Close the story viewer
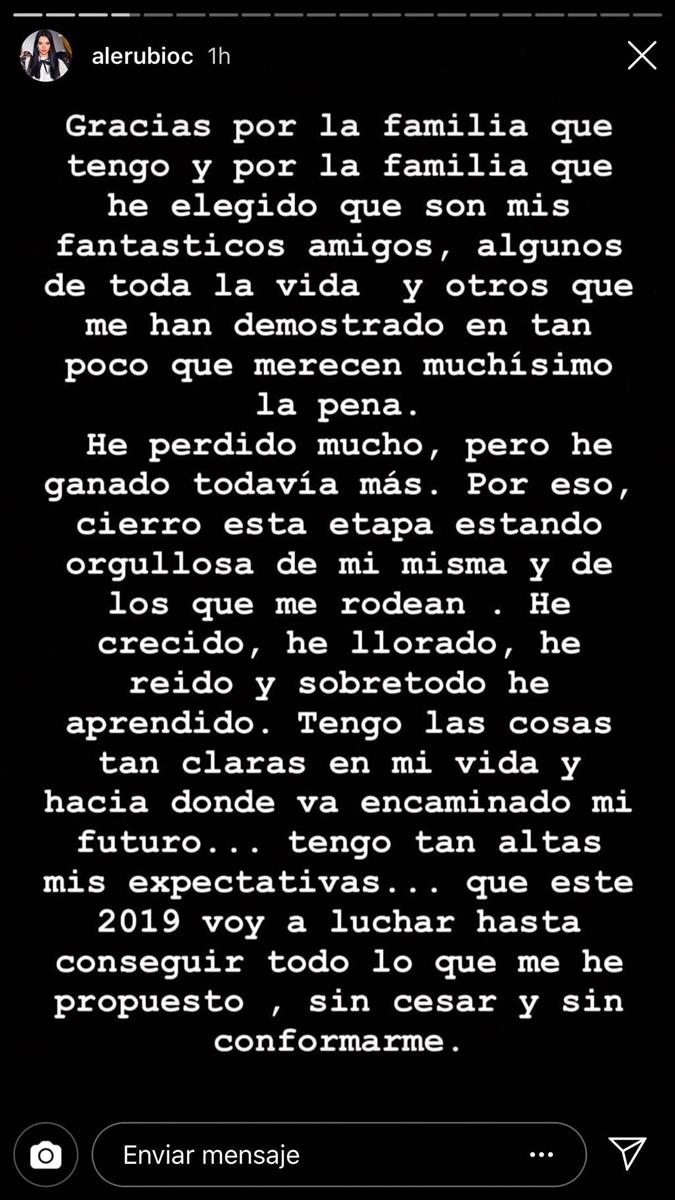Screen dimensions: 675x1200 641,56
